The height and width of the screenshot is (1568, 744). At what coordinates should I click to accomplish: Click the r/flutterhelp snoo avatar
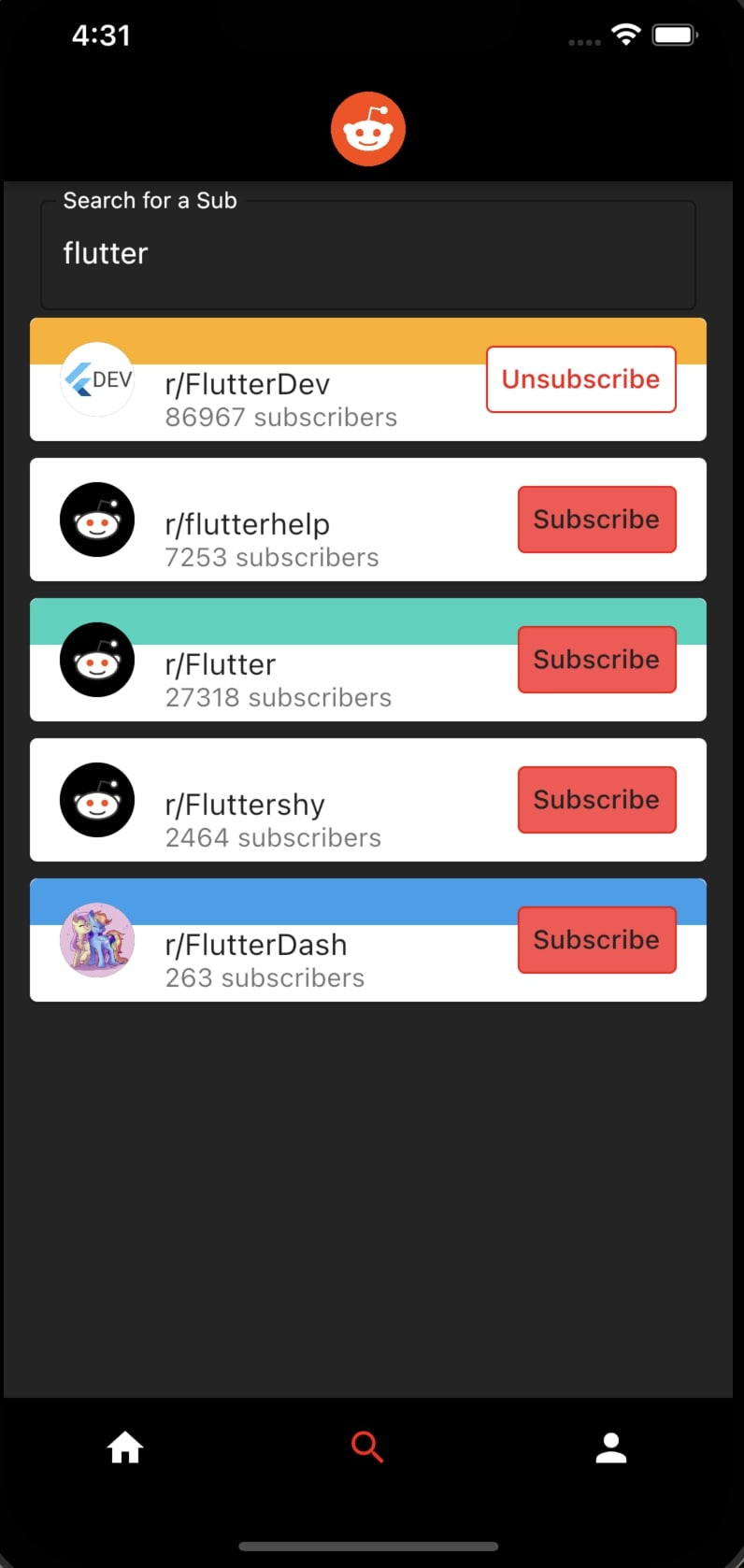[97, 520]
